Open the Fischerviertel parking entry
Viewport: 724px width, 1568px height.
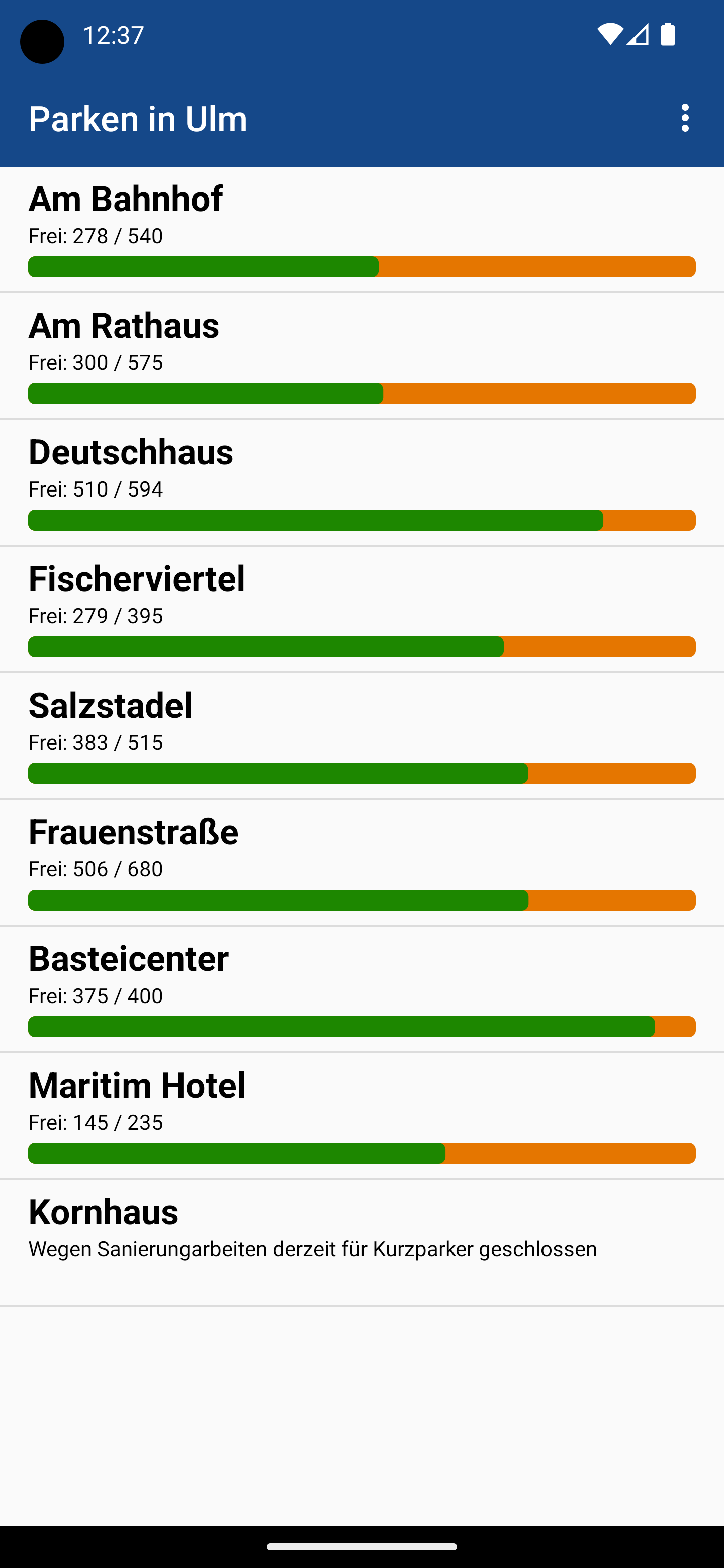pyautogui.click(x=361, y=609)
